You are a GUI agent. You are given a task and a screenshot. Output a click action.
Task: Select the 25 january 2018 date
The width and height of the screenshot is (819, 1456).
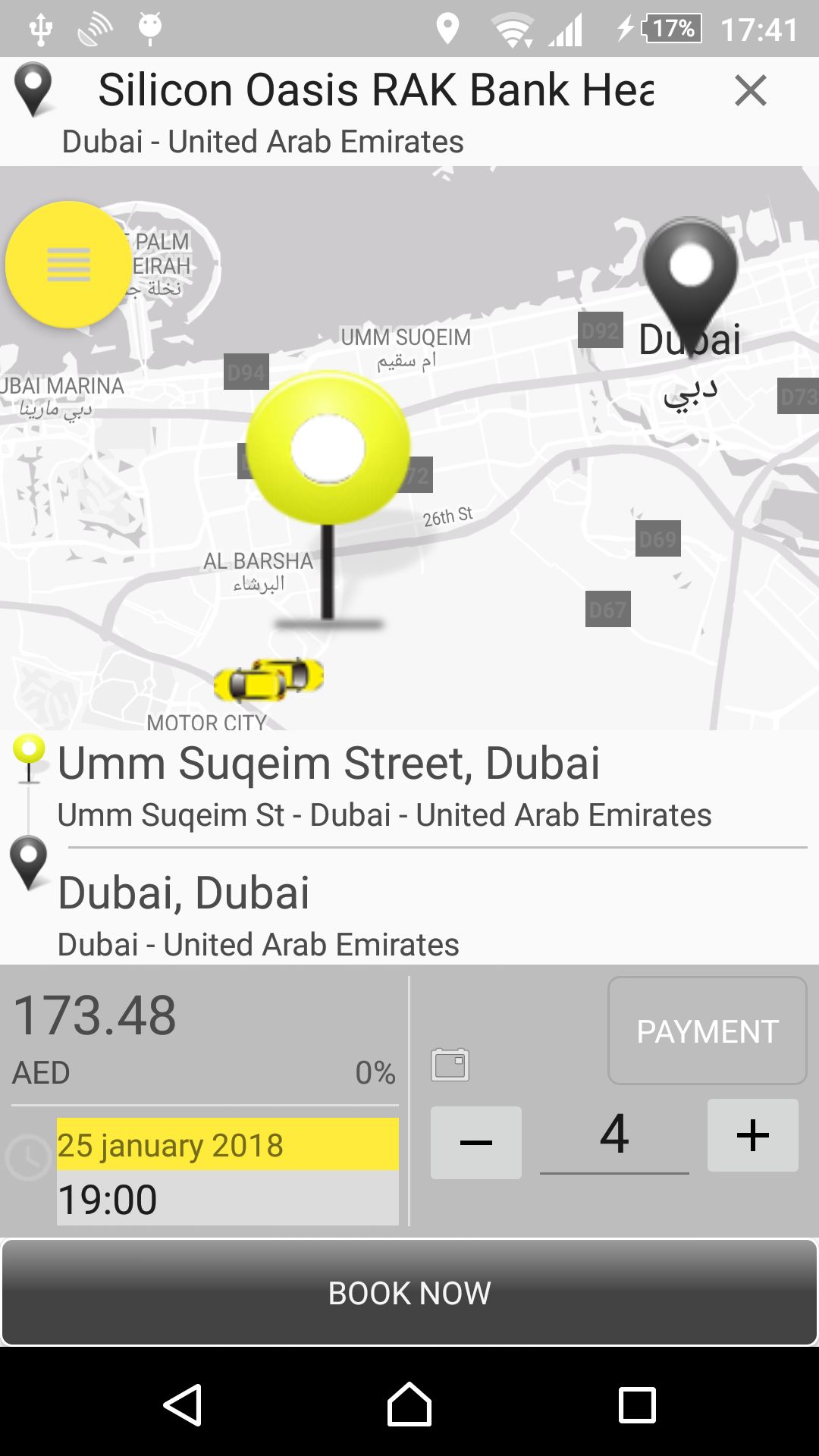tap(227, 1144)
